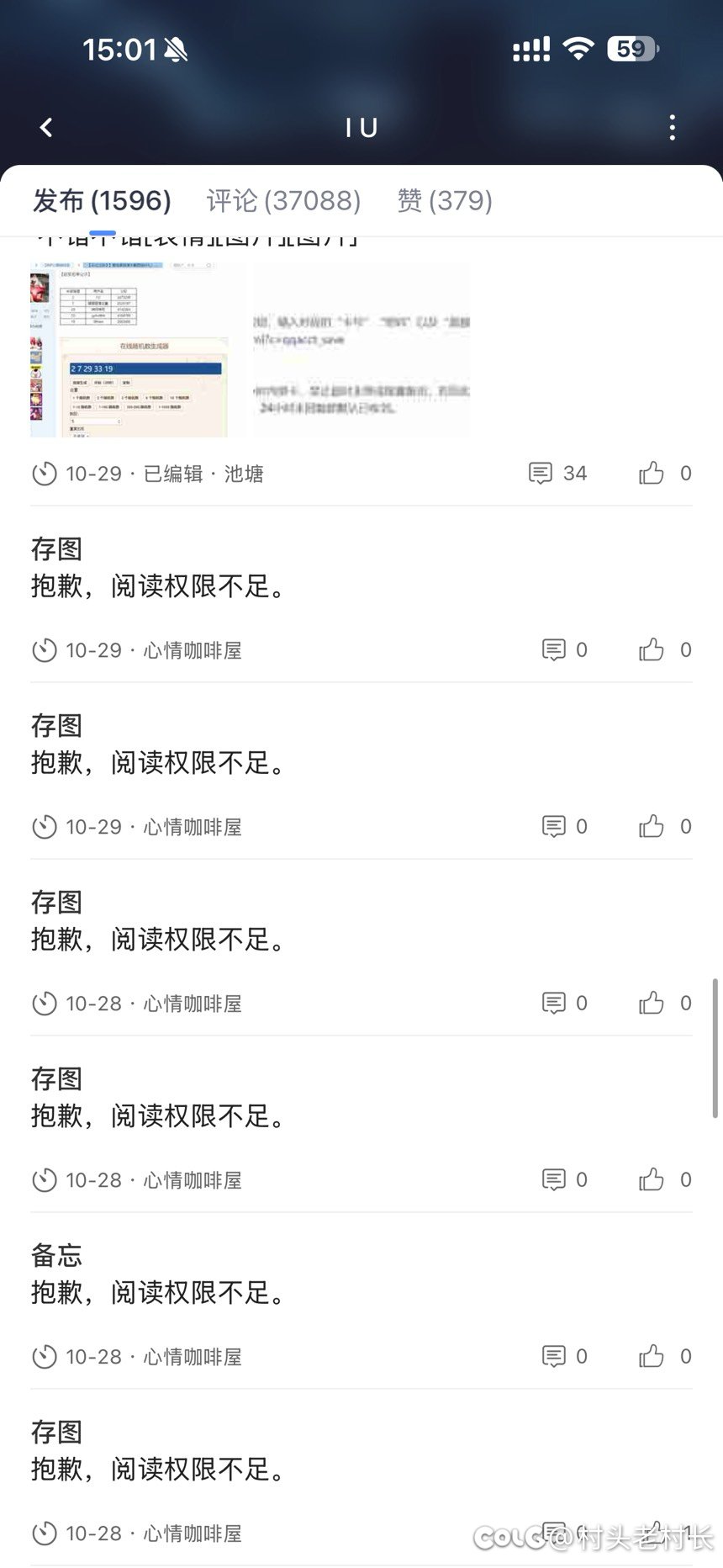This screenshot has height=1568, width=723.
Task: Like the 备忘 post
Action: point(652,1356)
